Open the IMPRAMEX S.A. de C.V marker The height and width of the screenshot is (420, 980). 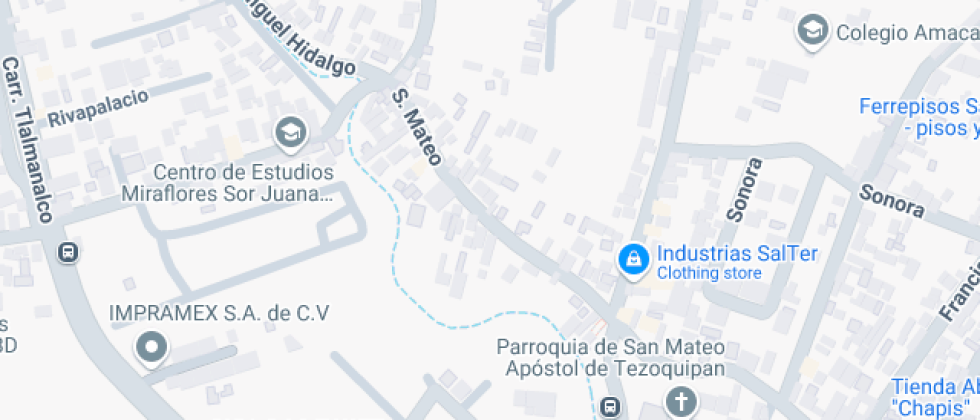(152, 347)
